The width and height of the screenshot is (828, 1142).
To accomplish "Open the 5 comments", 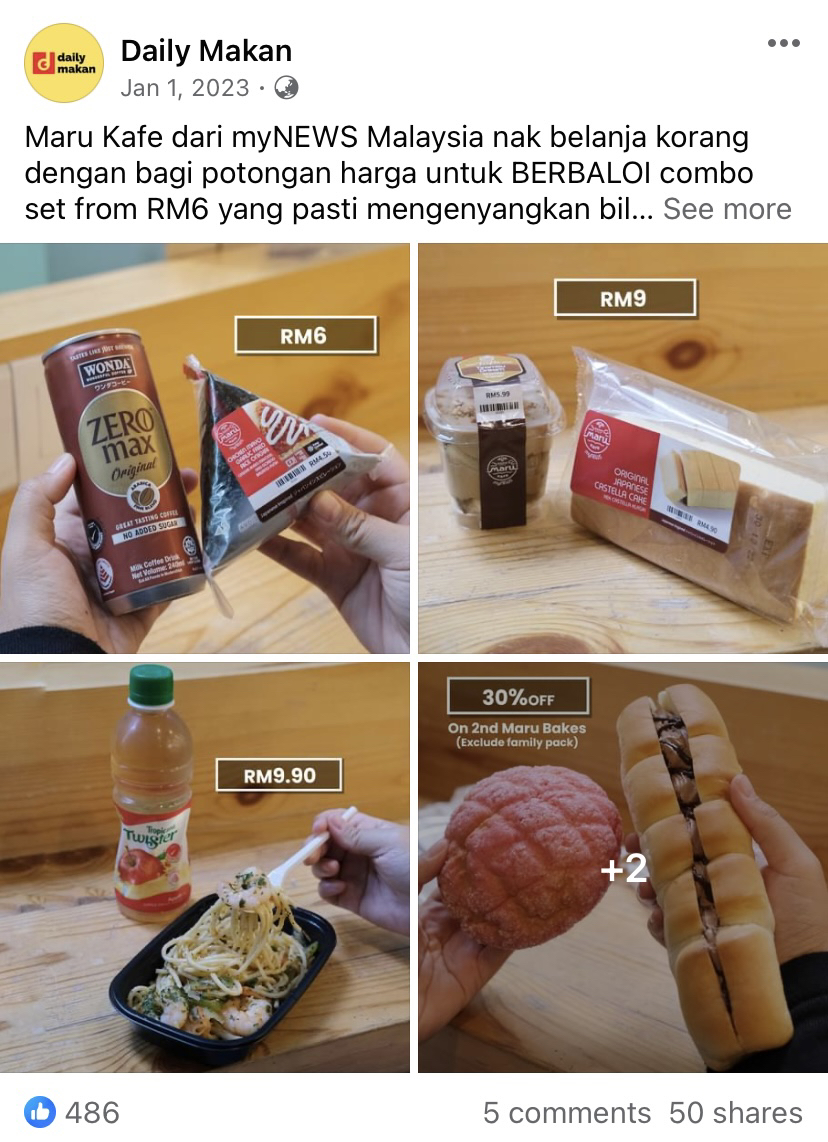I will (566, 1113).
